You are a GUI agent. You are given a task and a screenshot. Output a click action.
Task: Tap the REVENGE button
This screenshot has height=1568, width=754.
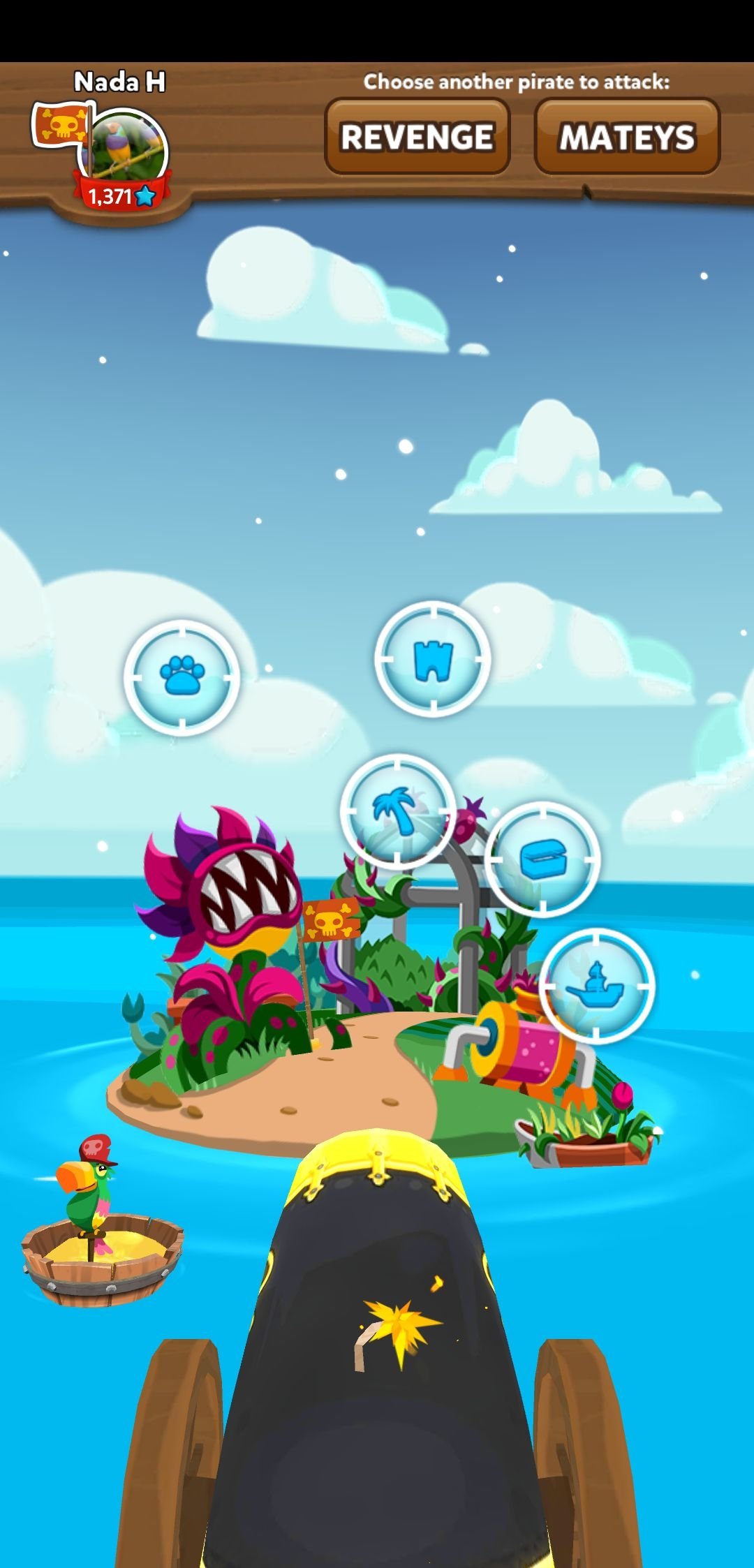(417, 137)
